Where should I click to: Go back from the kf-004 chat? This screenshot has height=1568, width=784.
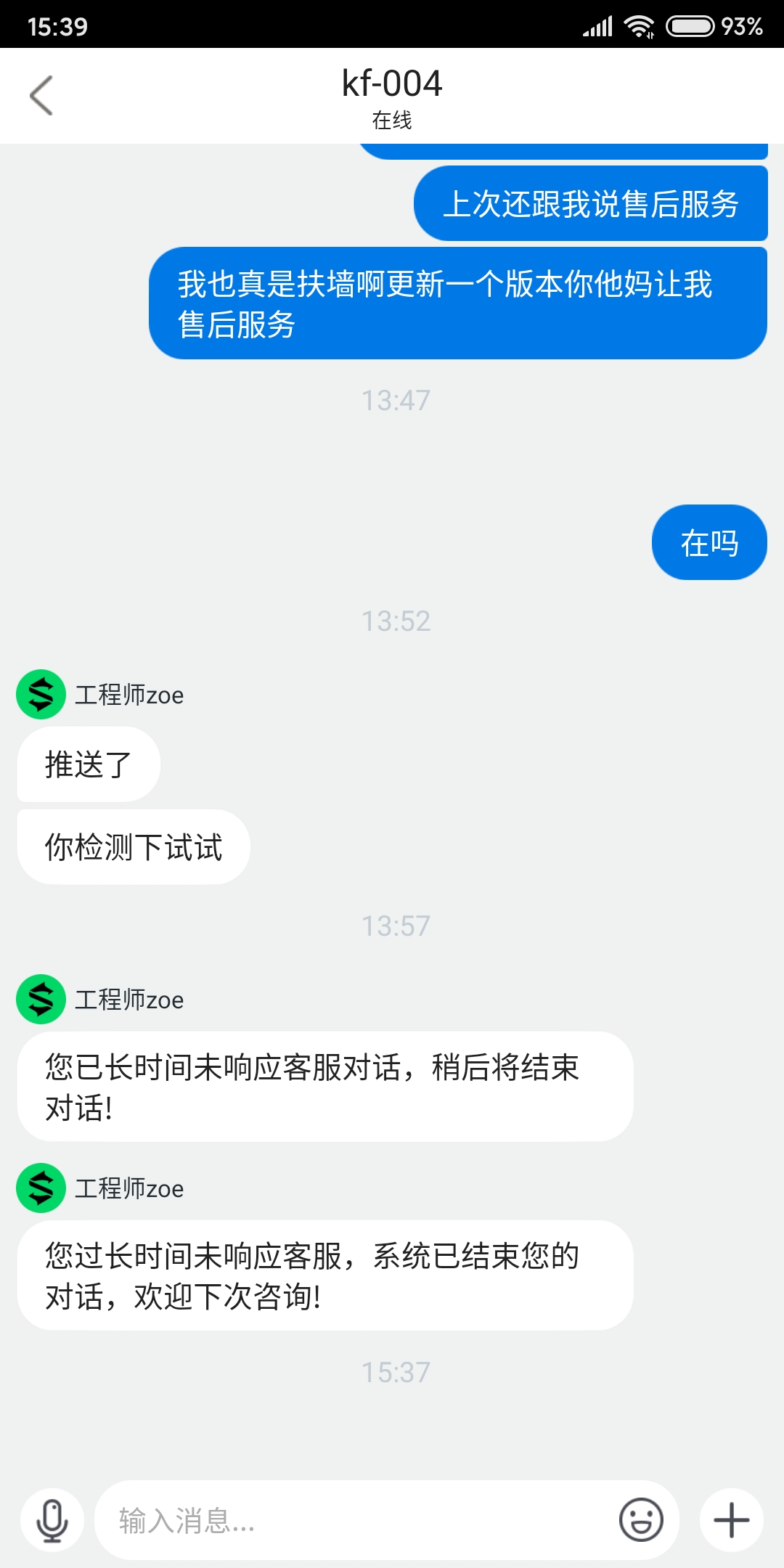(41, 95)
